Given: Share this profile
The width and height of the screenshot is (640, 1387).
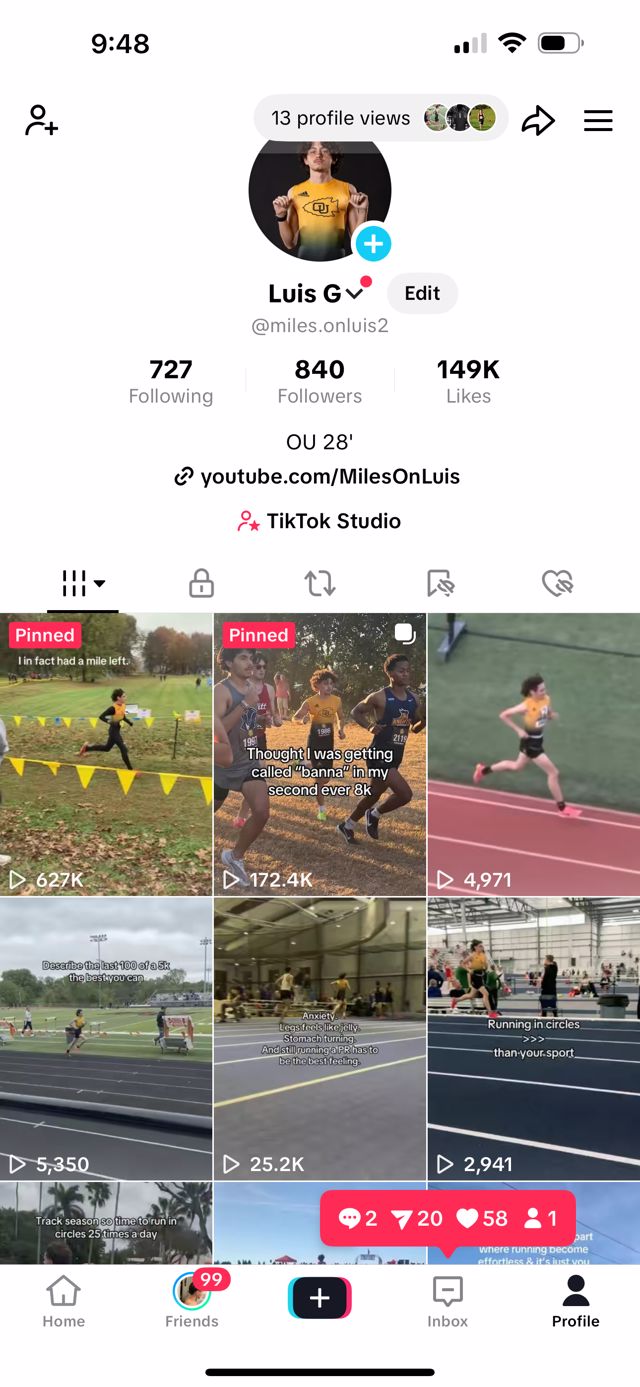Looking at the screenshot, I should pos(538,121).
